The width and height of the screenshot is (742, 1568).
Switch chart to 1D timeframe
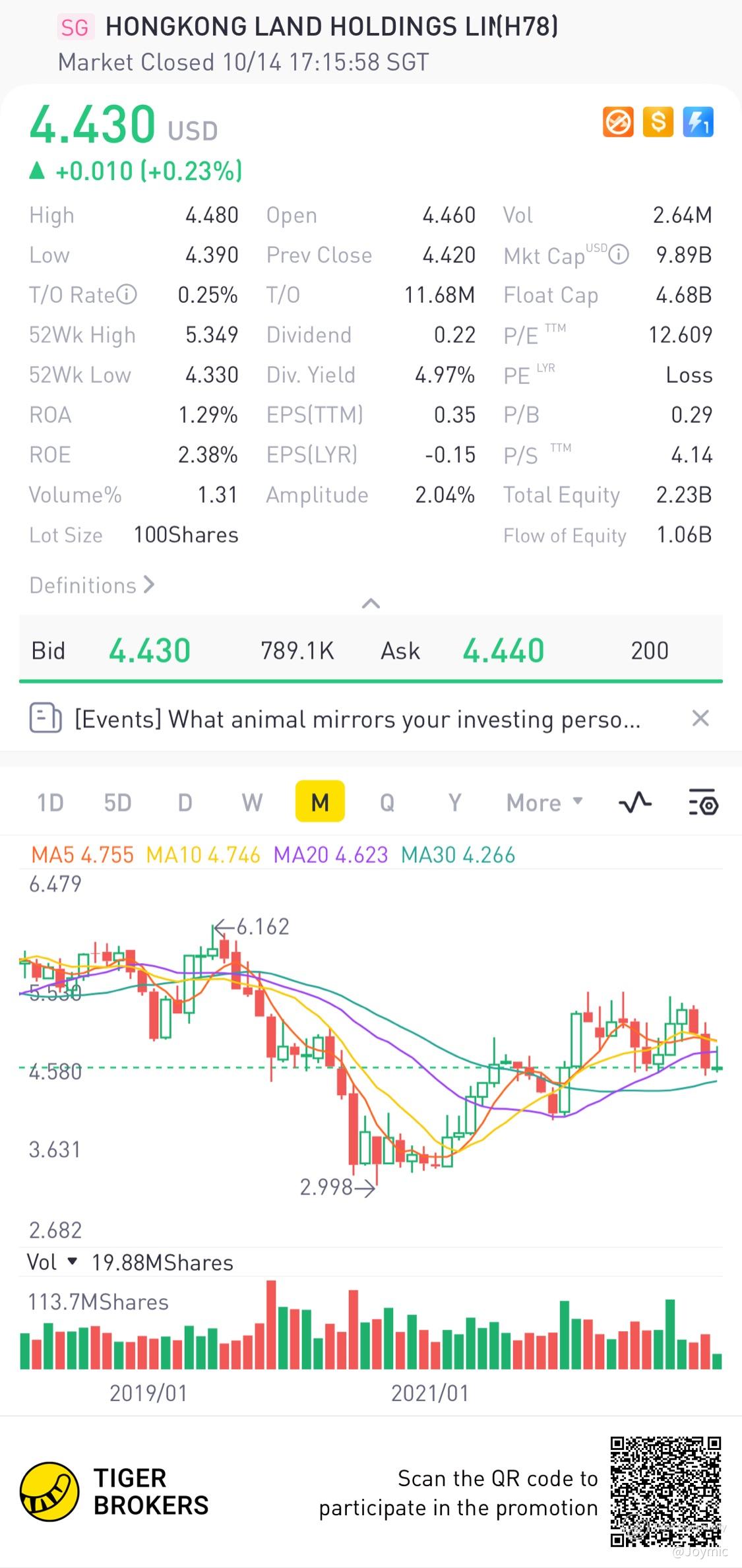[x=50, y=802]
